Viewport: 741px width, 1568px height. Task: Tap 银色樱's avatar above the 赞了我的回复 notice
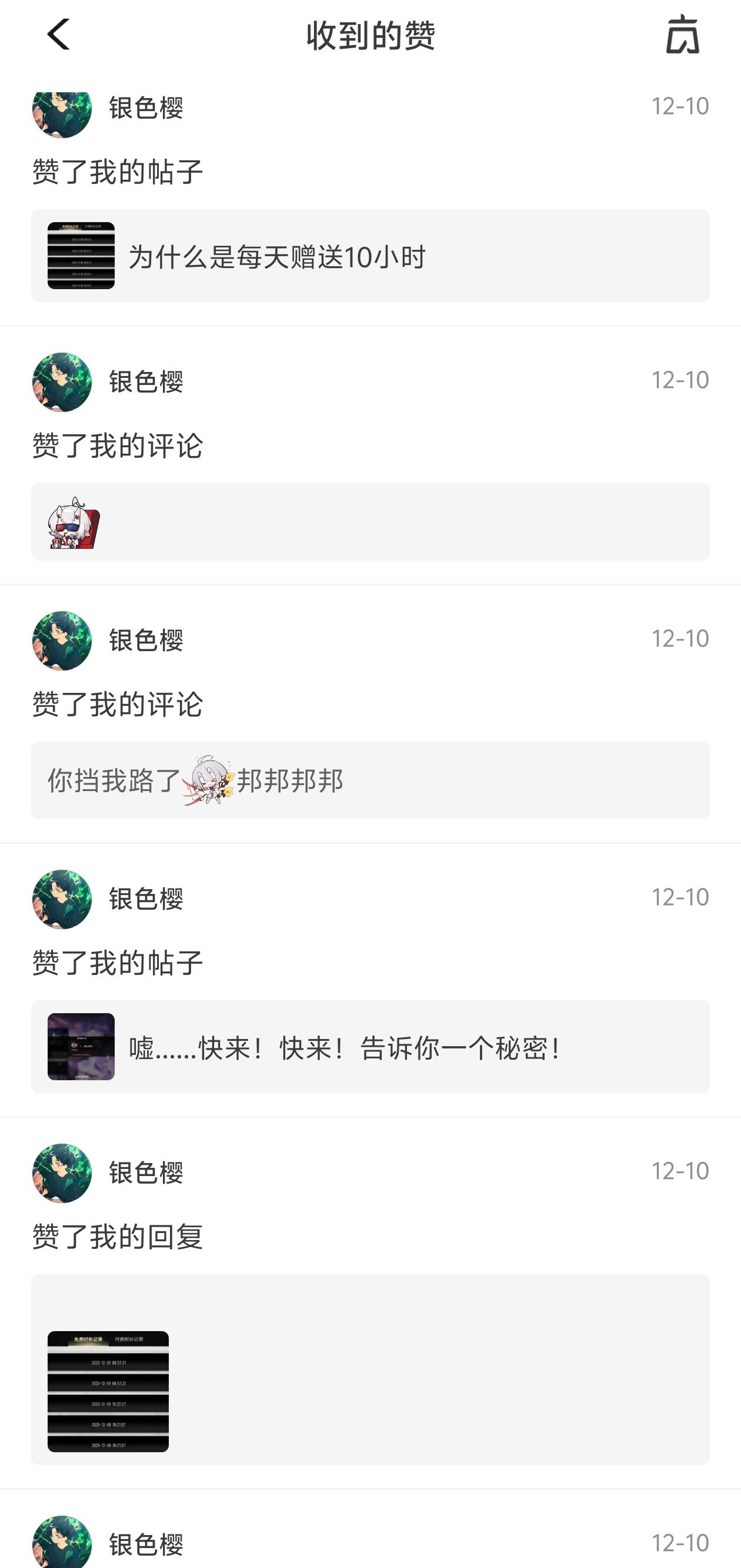click(62, 1173)
